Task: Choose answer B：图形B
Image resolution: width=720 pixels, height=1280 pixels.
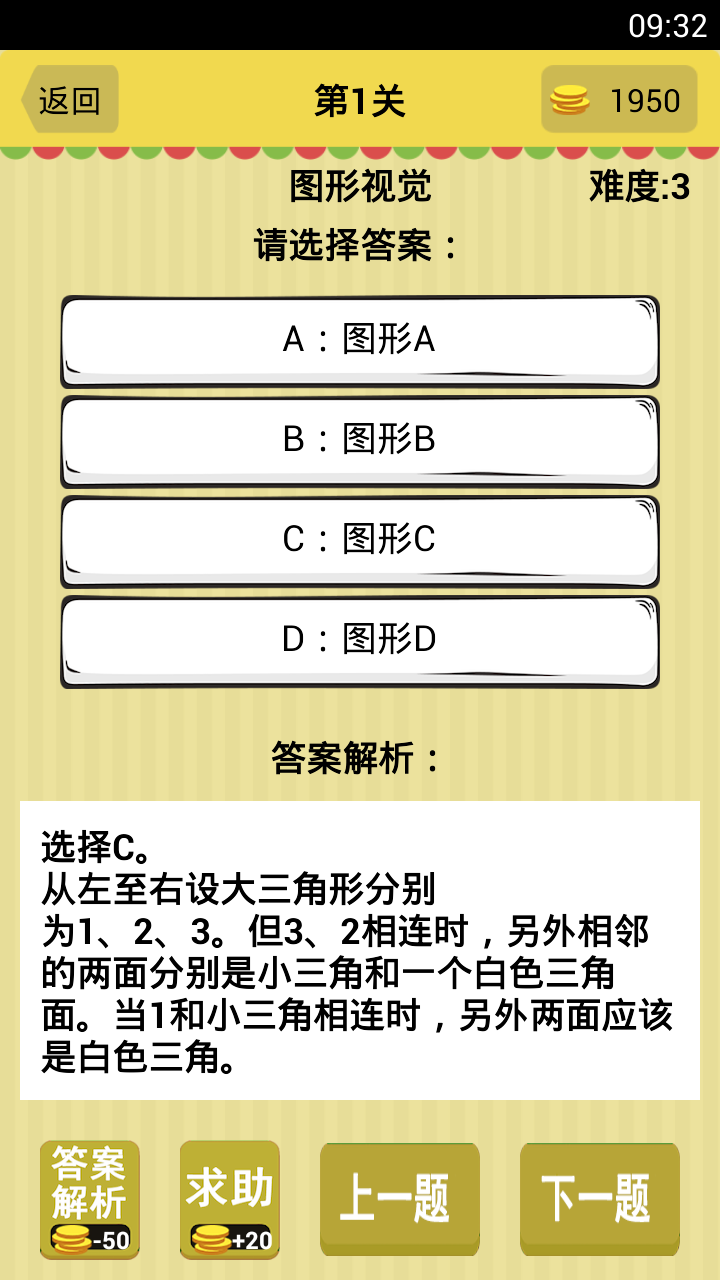Action: tap(360, 441)
